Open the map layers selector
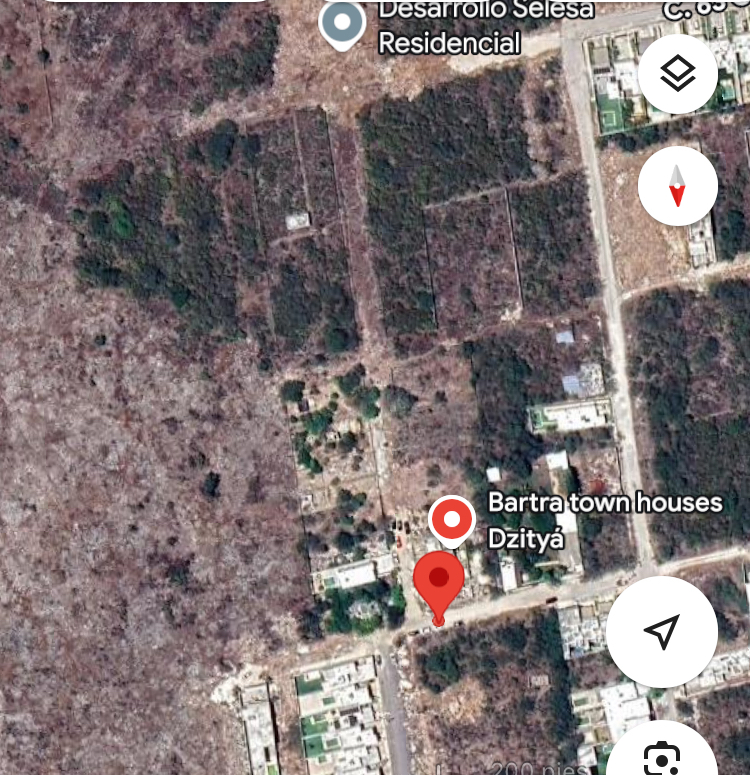Viewport: 750px width, 775px height. (x=677, y=74)
